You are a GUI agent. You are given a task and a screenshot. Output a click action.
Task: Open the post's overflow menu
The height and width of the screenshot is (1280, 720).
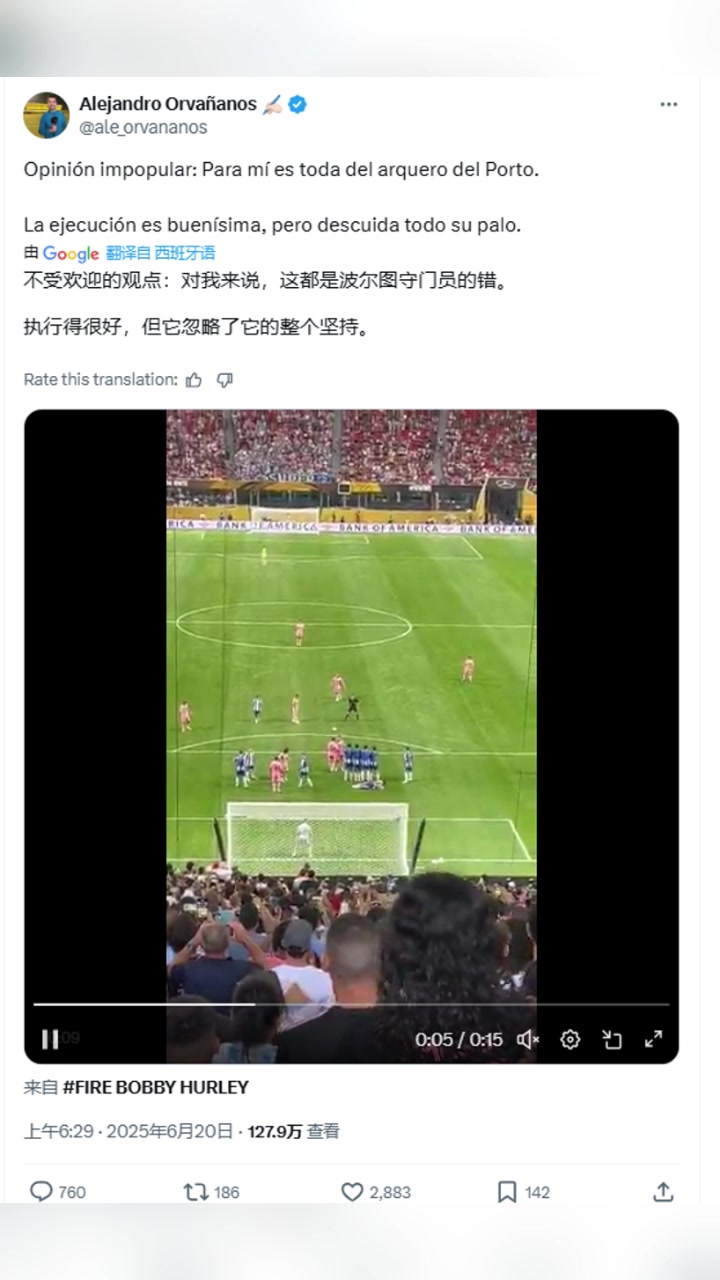tap(668, 104)
